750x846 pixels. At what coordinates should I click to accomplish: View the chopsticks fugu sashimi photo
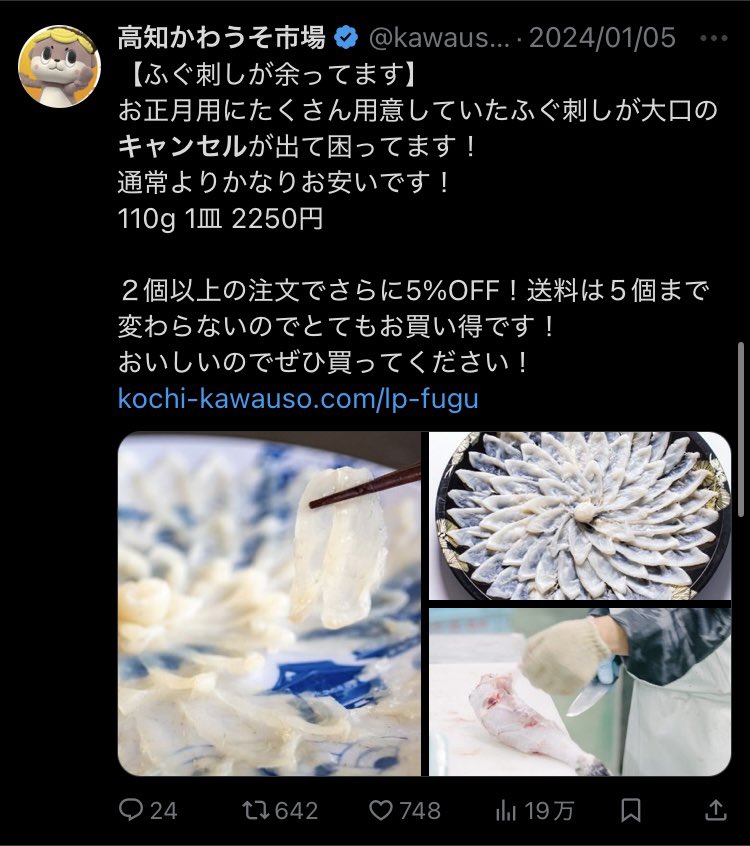[269, 604]
